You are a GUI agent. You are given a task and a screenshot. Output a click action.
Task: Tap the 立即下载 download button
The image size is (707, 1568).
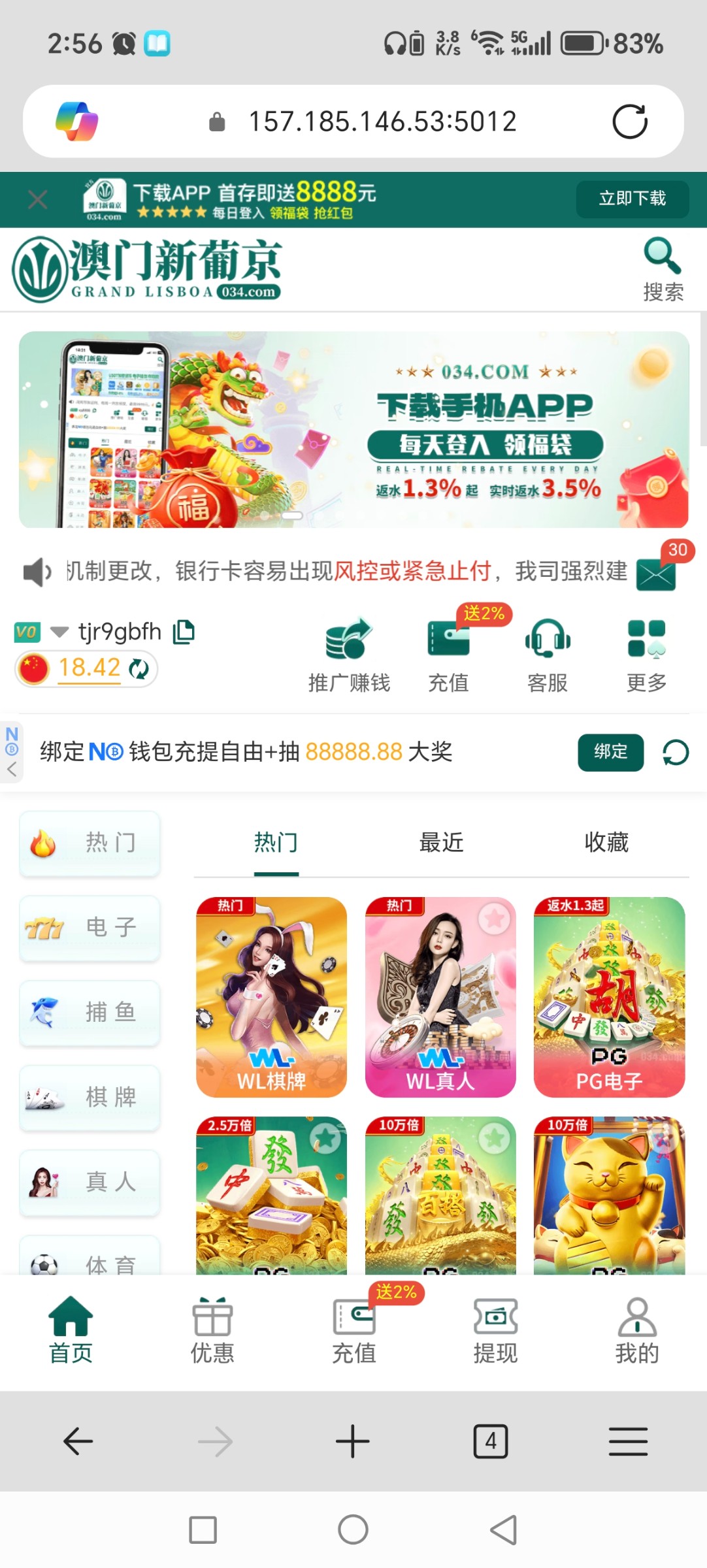click(x=632, y=199)
